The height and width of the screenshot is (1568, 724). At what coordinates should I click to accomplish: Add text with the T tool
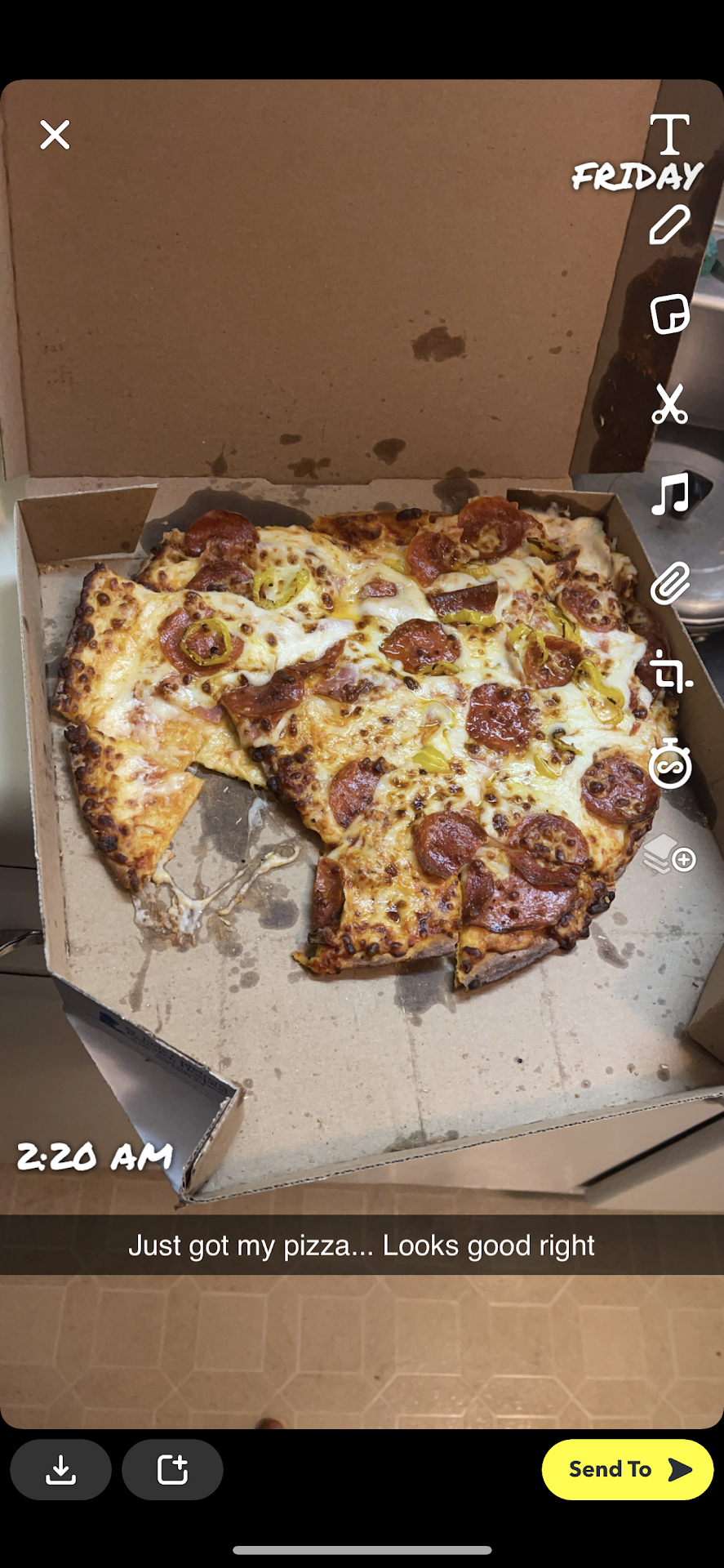(x=669, y=134)
